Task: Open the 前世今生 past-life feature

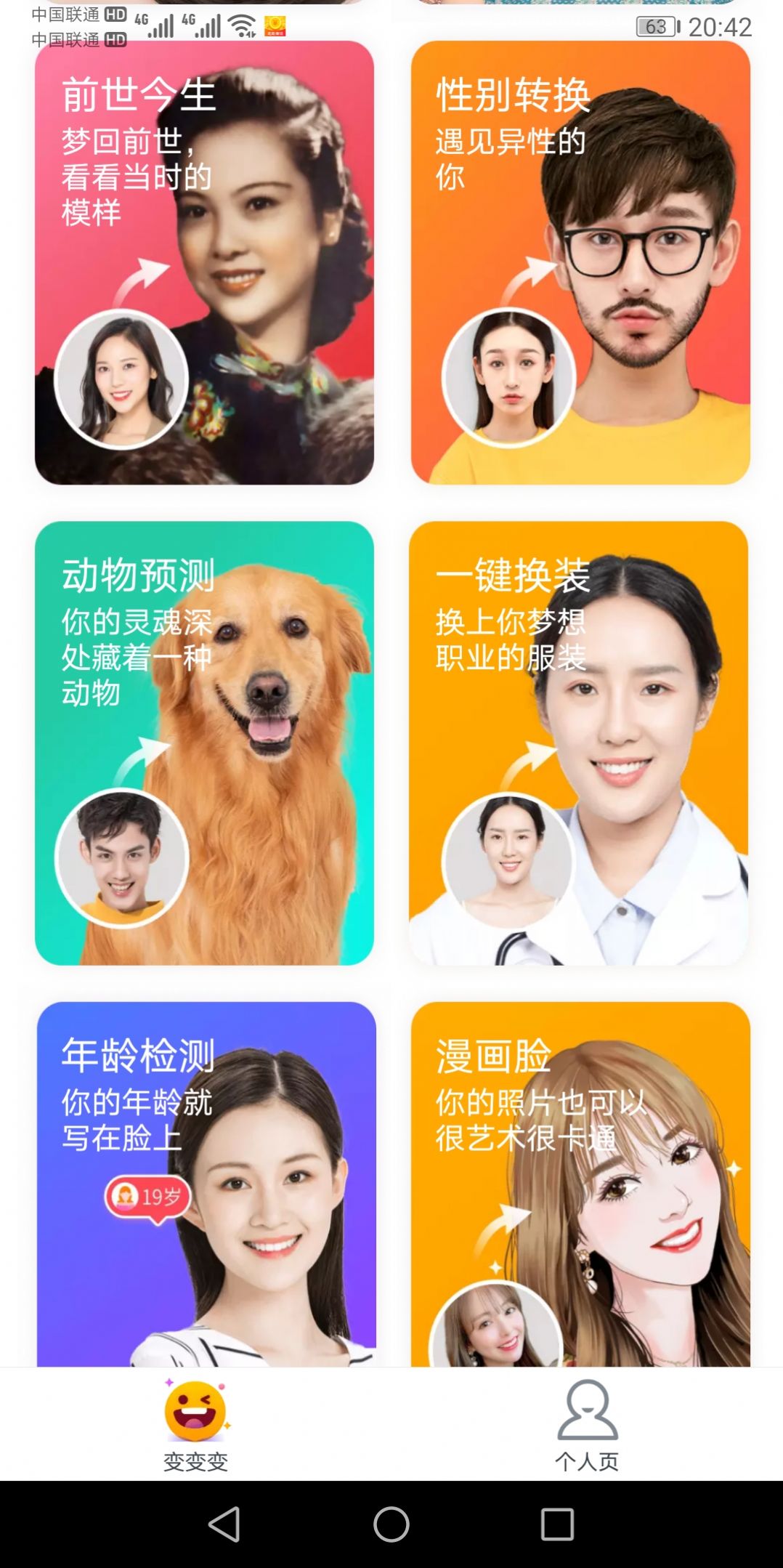Action: point(207,262)
